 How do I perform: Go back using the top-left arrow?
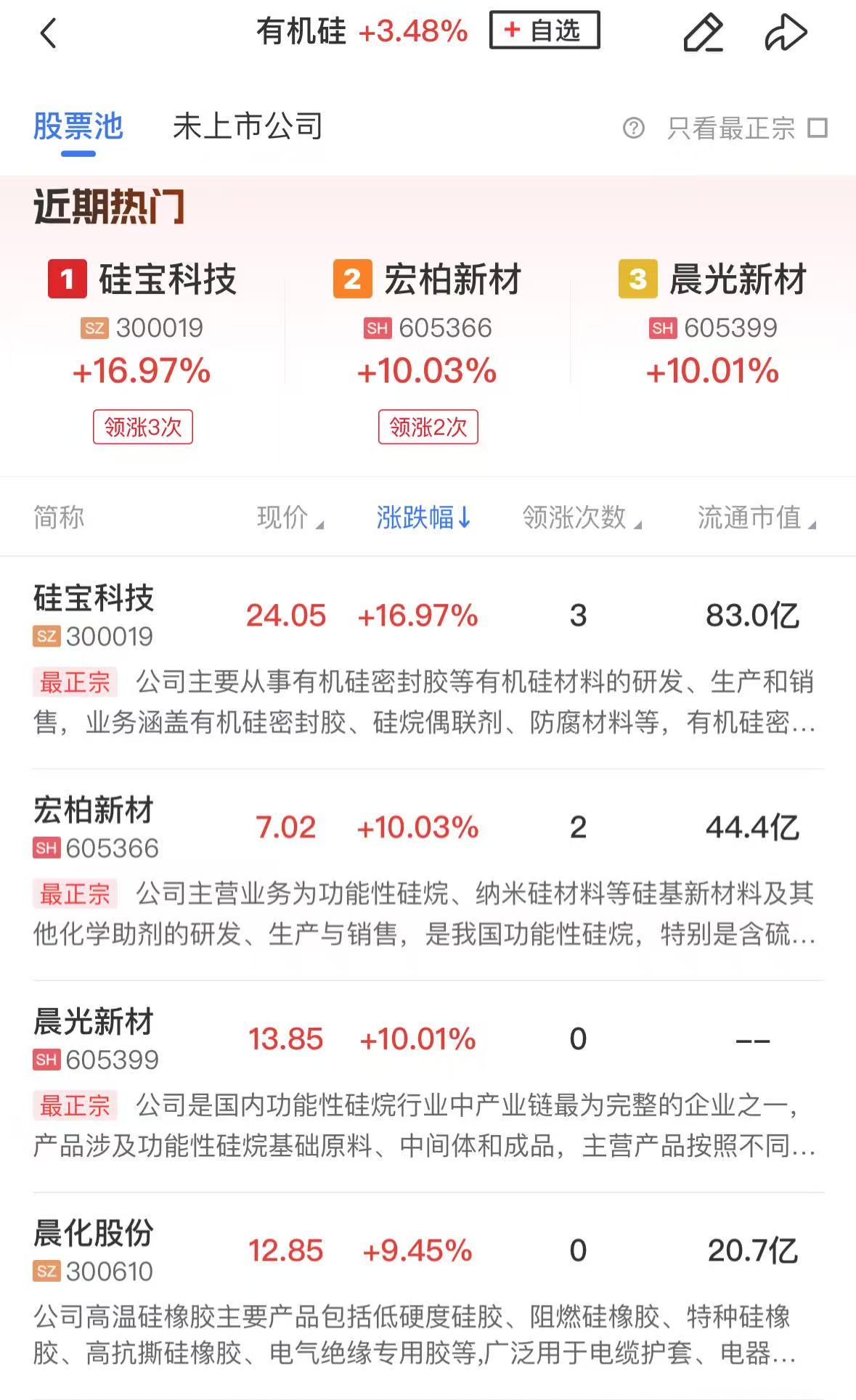[49, 33]
